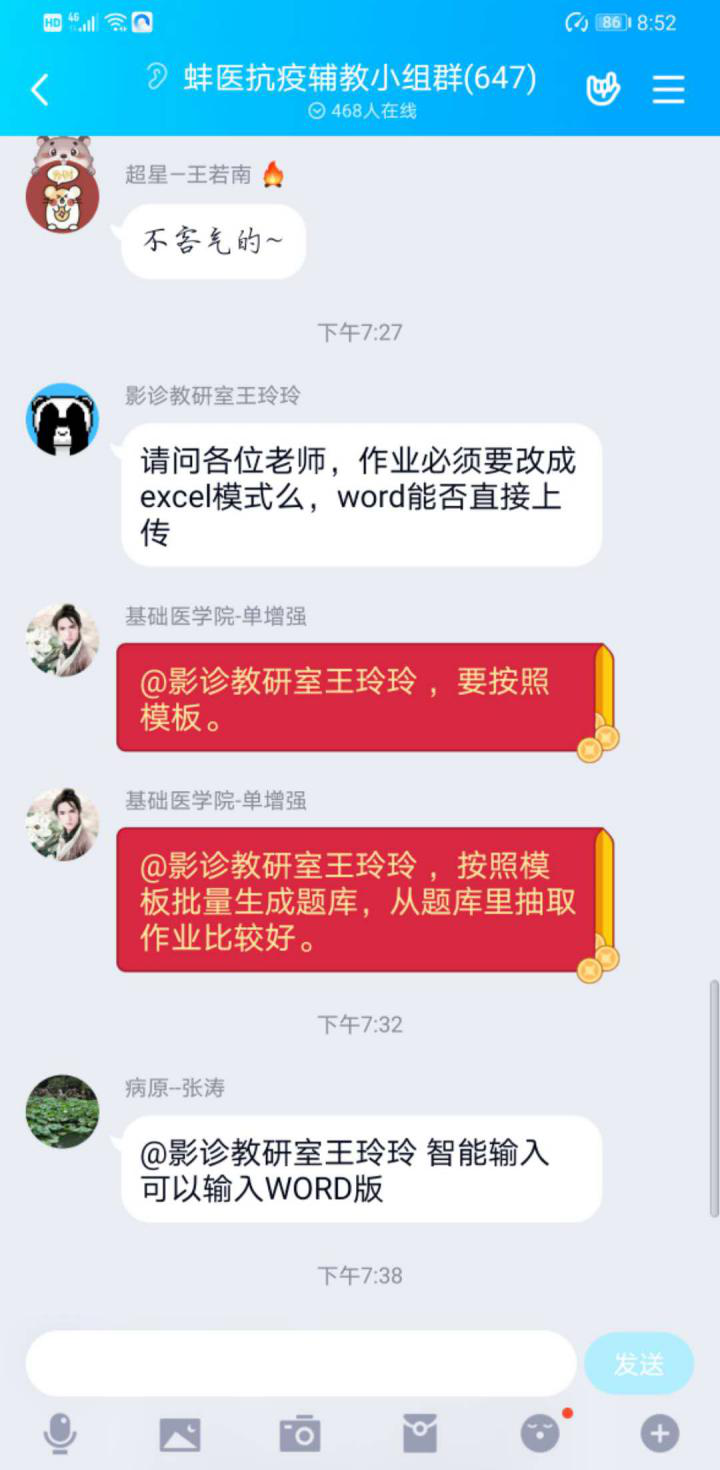
Task: Open 病原--张涛's lotus avatar
Action: pyautogui.click(x=62, y=1111)
